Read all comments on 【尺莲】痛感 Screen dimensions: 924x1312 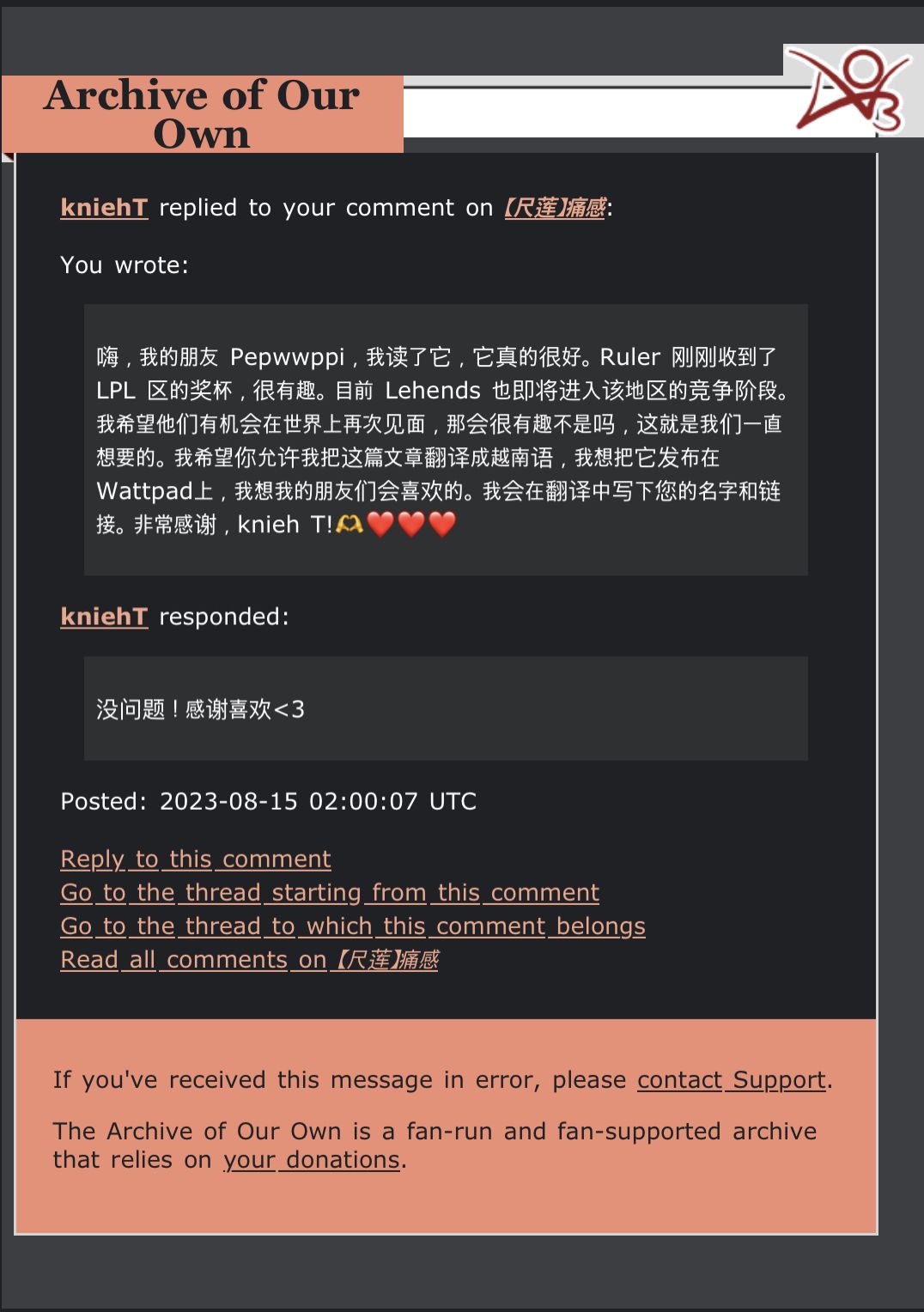pyautogui.click(x=249, y=959)
